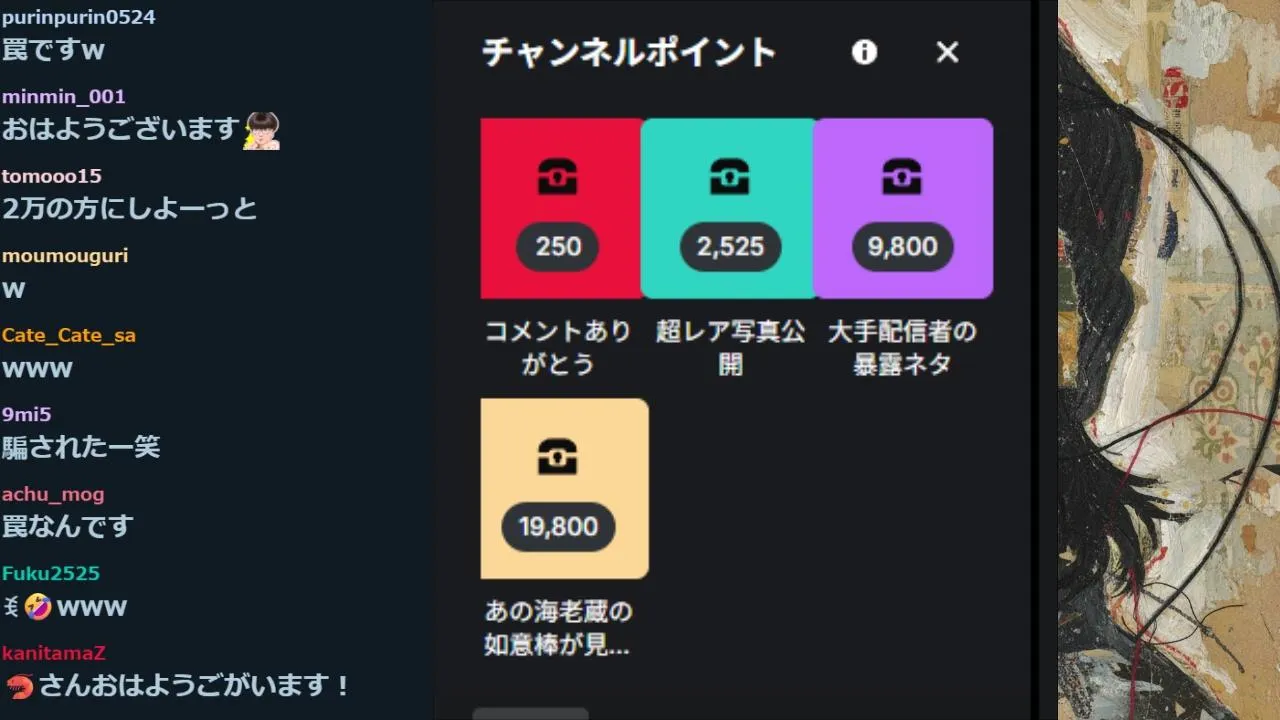
Task: Open purinpurin0524's chat profile
Action: pos(78,17)
